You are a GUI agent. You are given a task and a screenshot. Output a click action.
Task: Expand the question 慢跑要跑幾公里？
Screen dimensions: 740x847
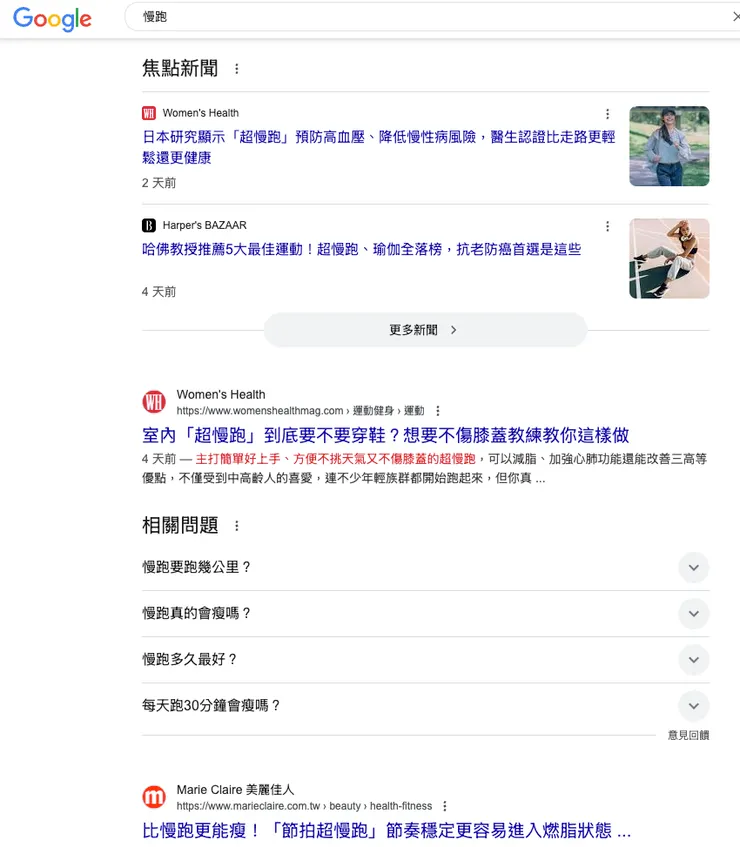693,567
